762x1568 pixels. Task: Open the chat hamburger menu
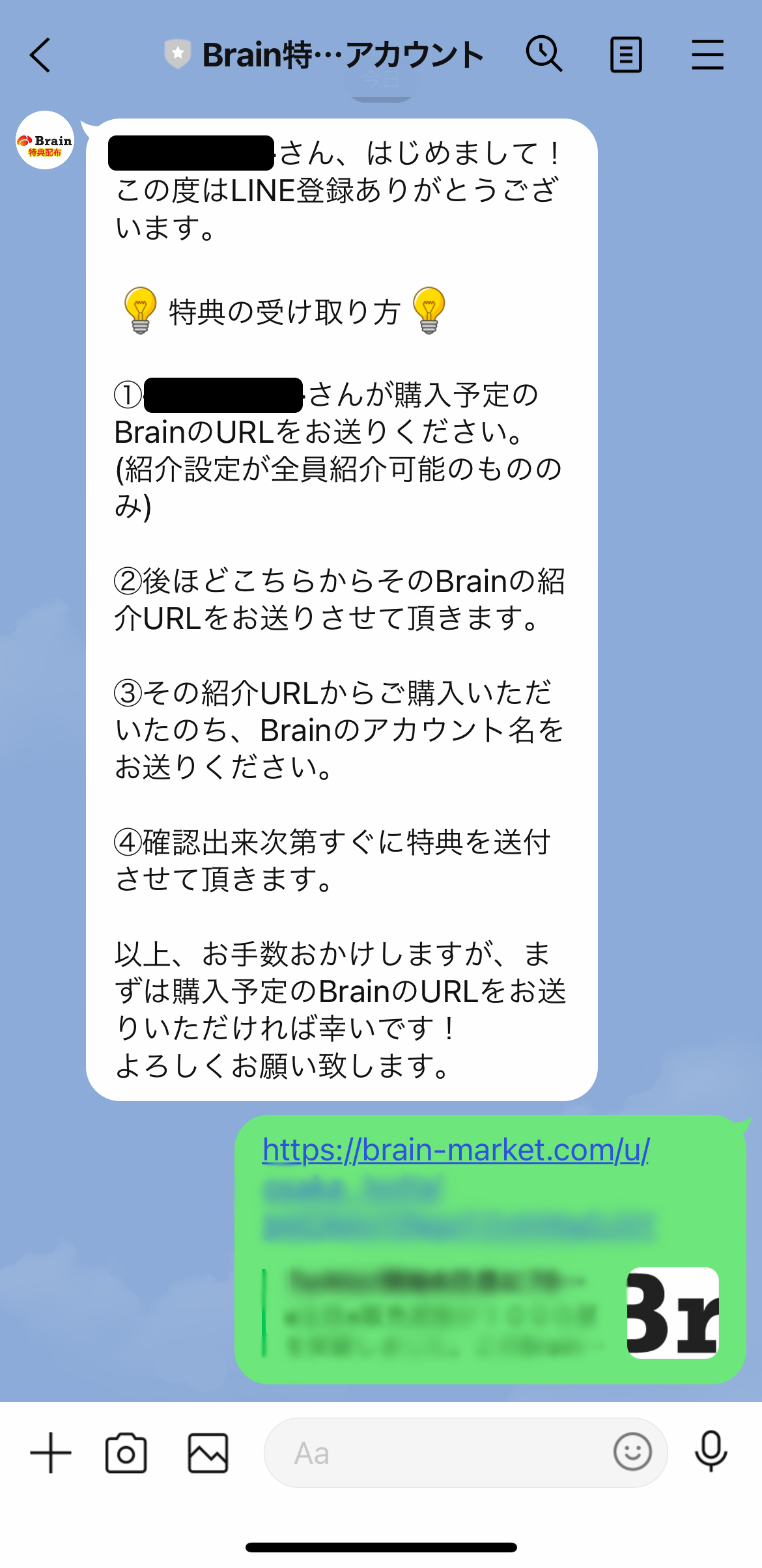[x=707, y=55]
